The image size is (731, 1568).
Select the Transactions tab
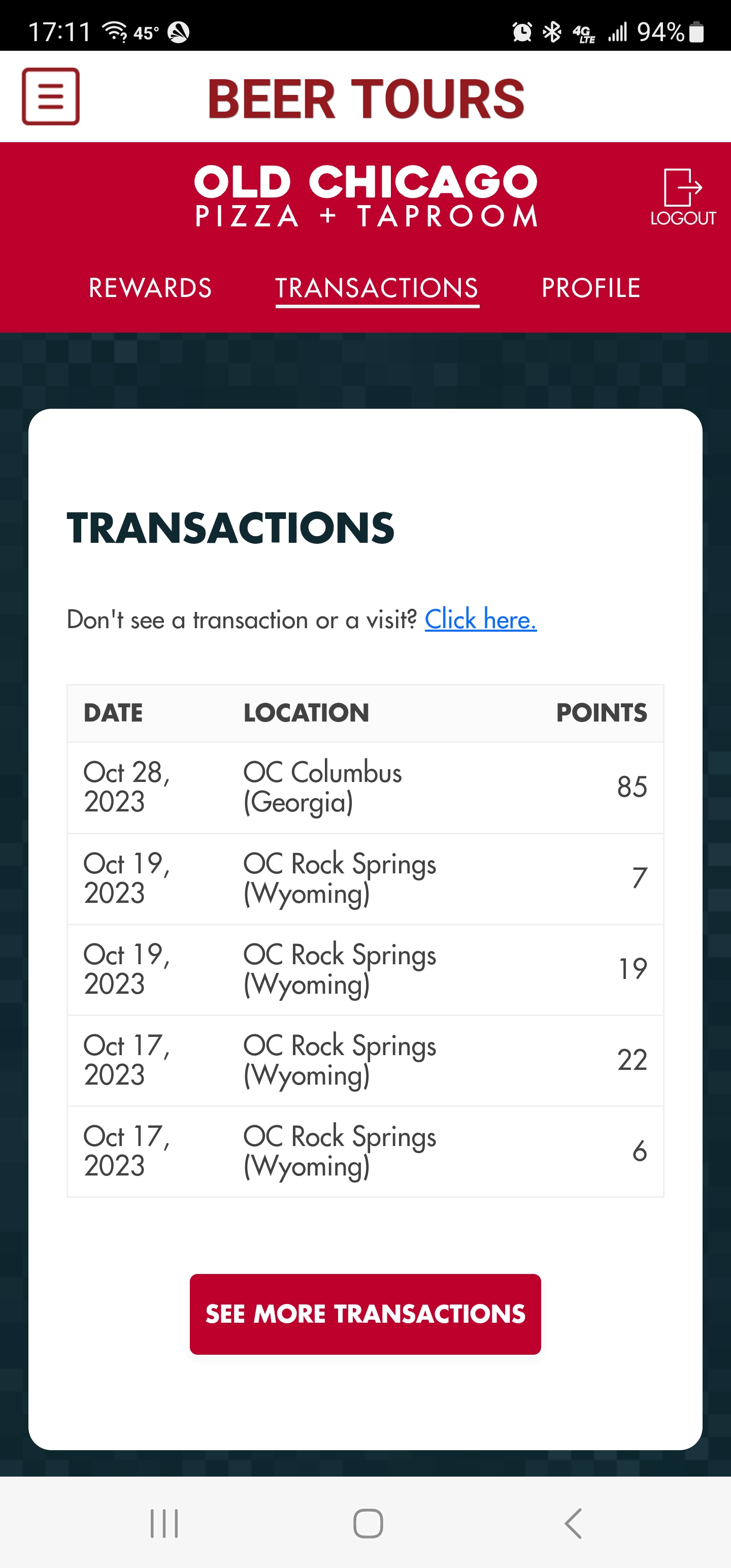pos(377,288)
